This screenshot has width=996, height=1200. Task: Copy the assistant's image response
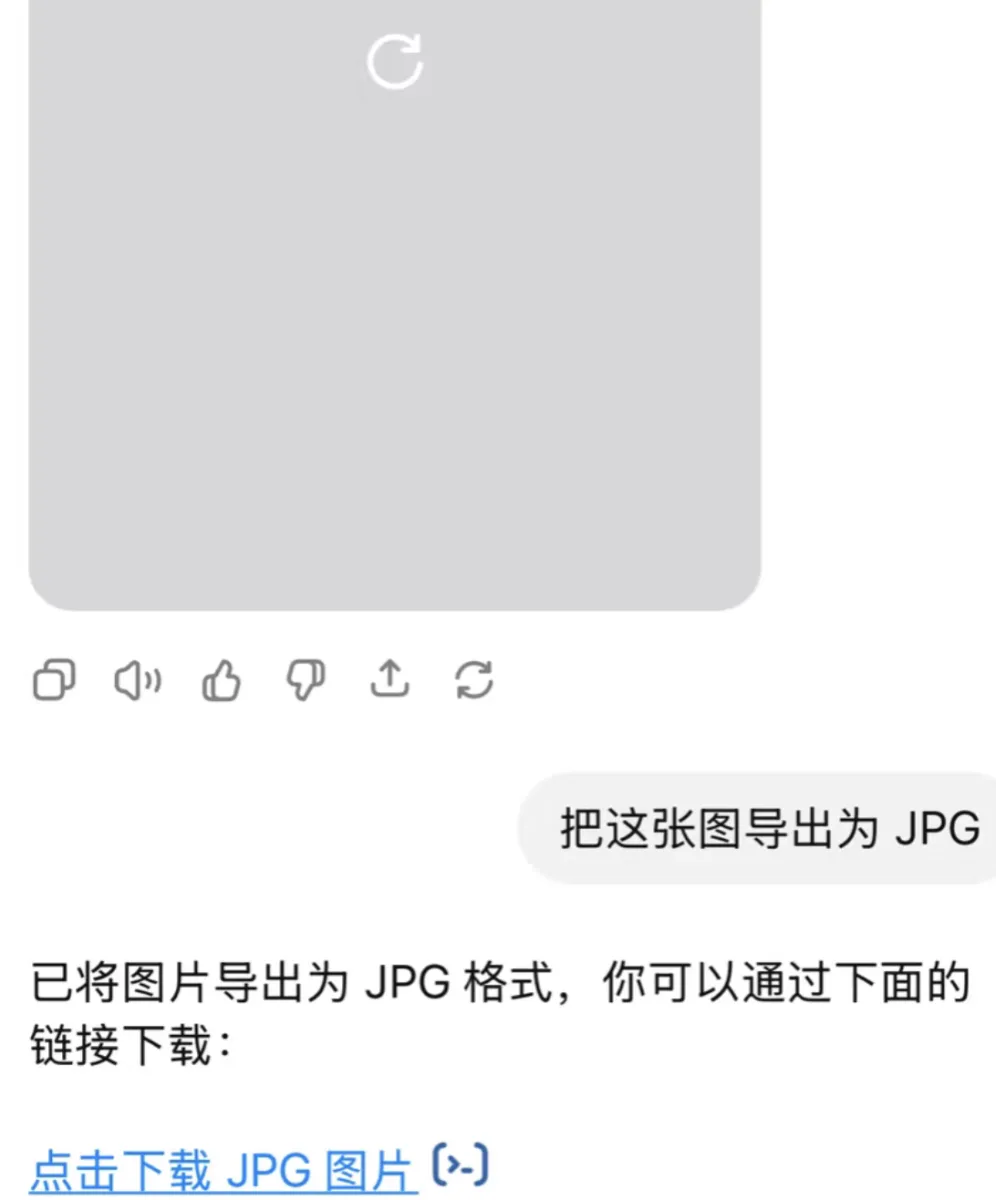(x=54, y=681)
